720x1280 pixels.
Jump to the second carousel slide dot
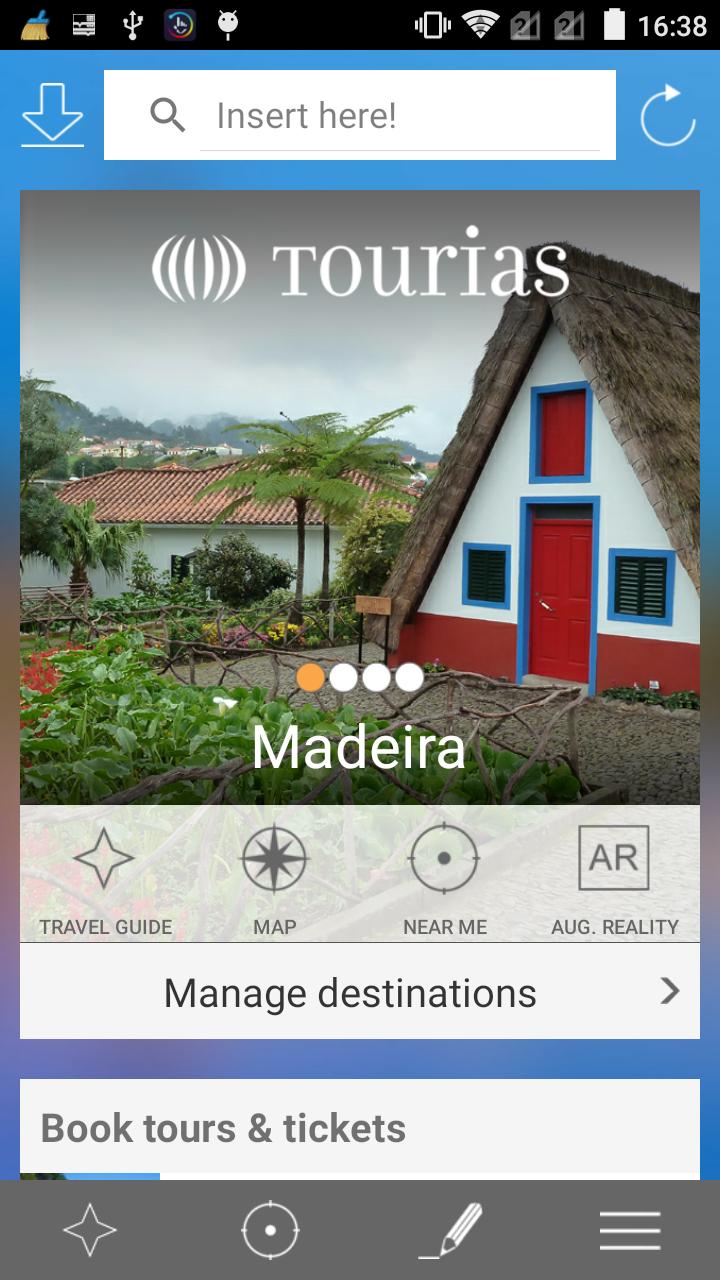[343, 677]
